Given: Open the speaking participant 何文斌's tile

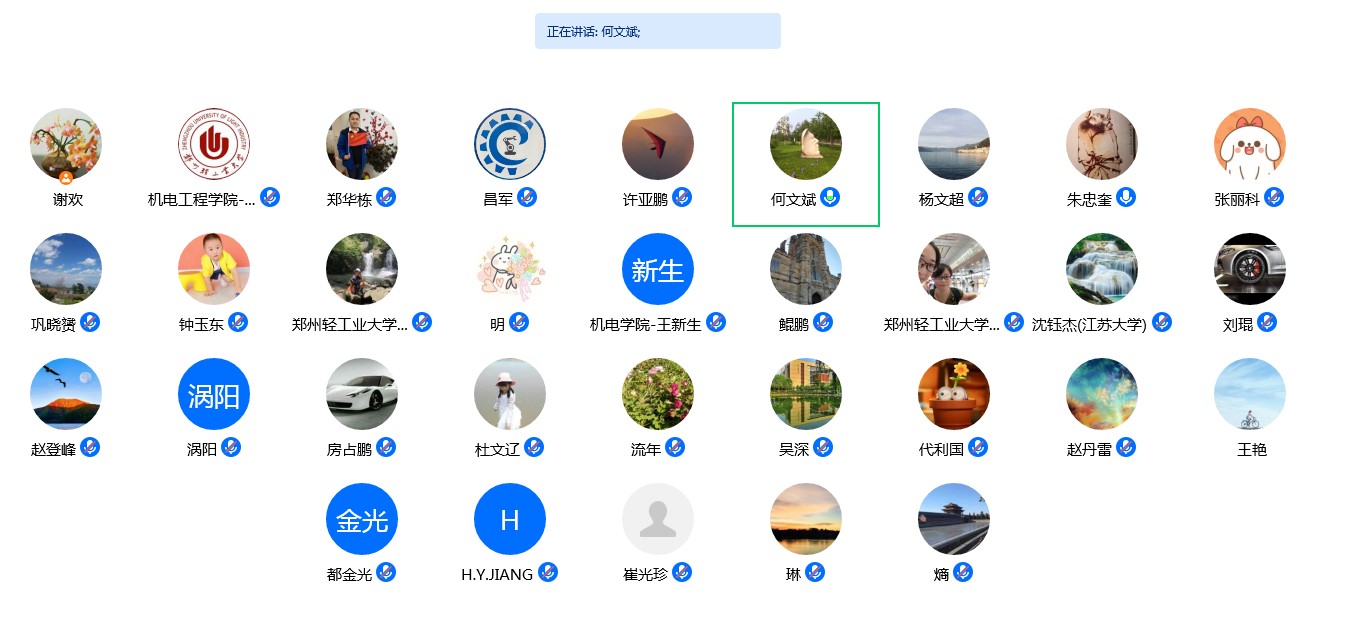Looking at the screenshot, I should 806,145.
